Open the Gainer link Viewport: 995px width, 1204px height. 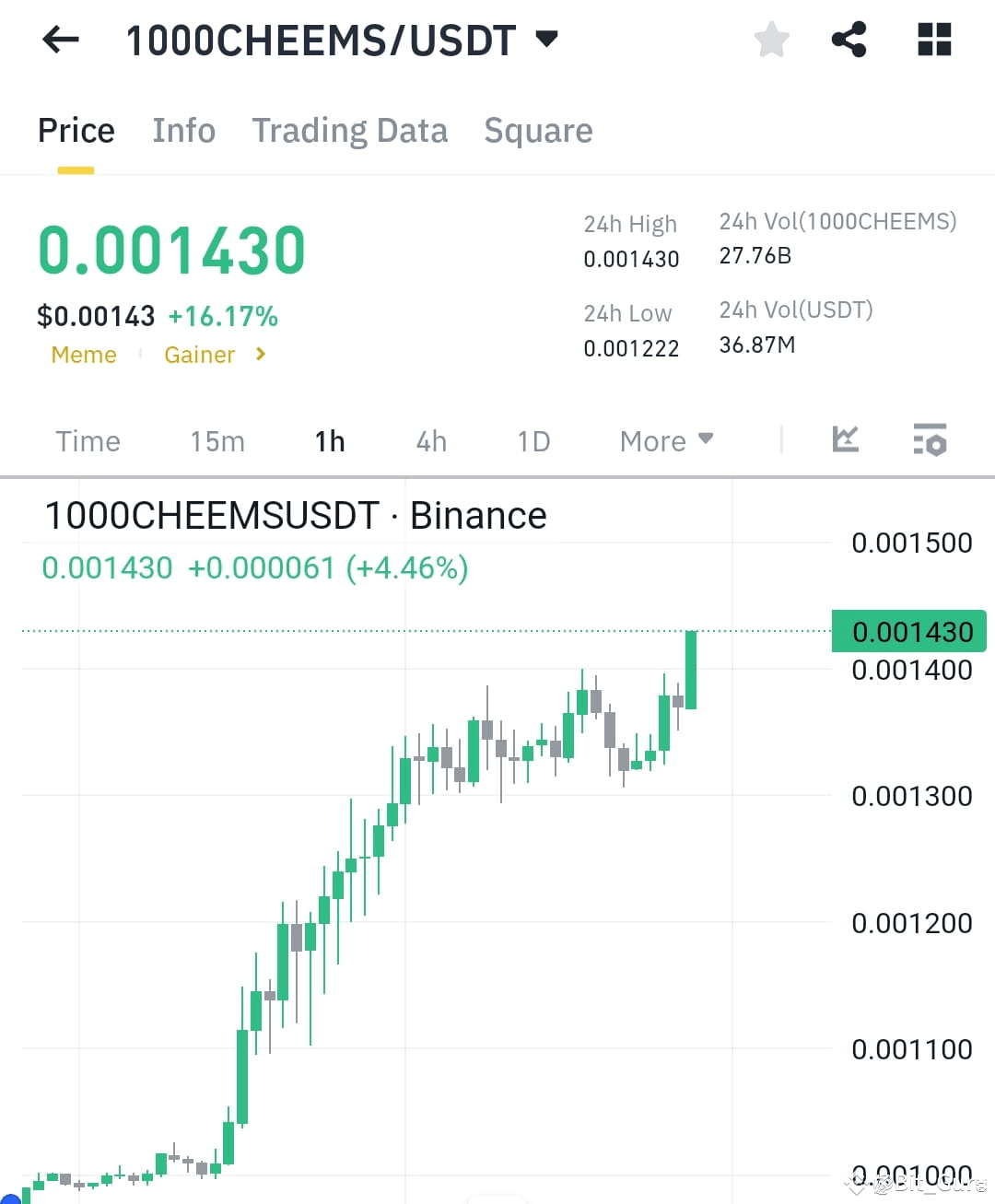pos(200,355)
